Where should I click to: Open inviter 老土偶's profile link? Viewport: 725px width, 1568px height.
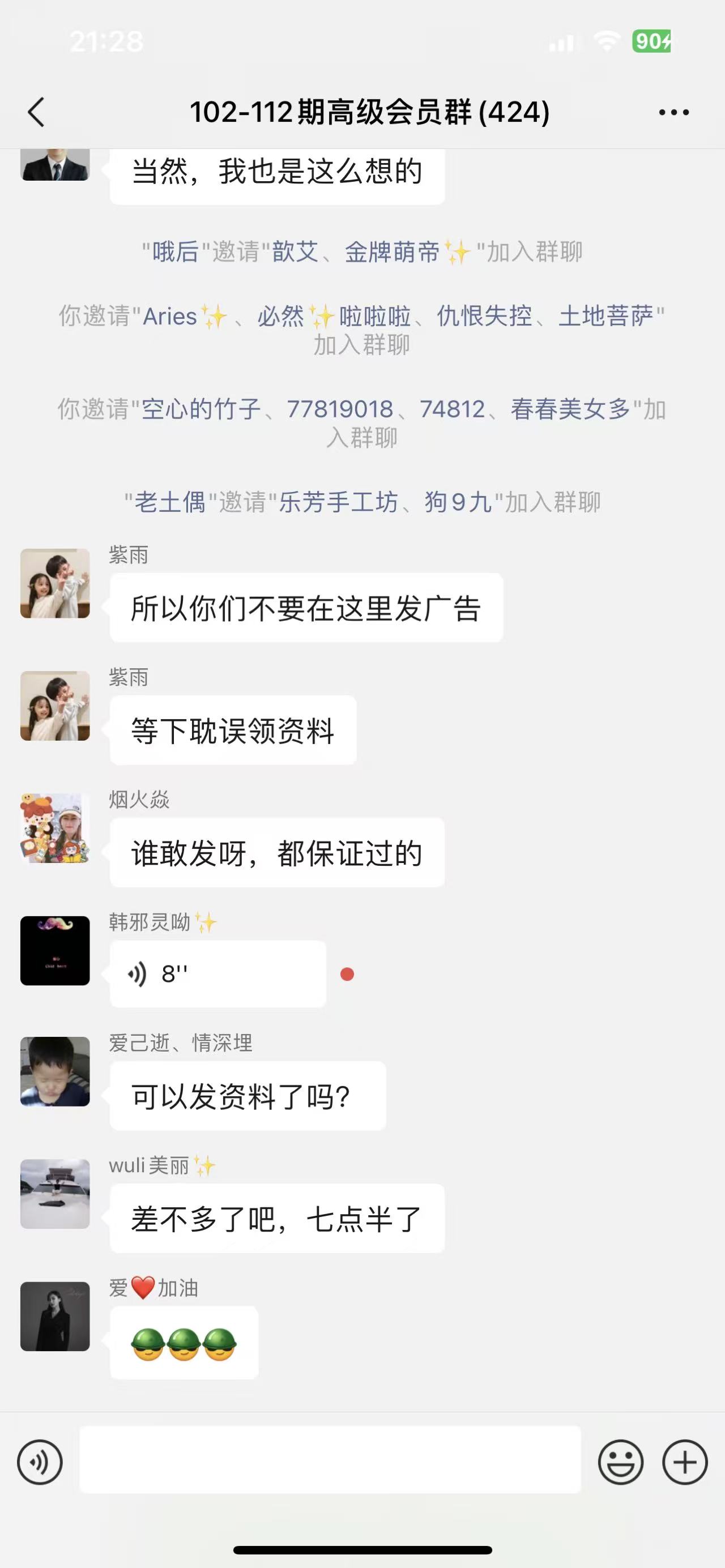pos(169,503)
